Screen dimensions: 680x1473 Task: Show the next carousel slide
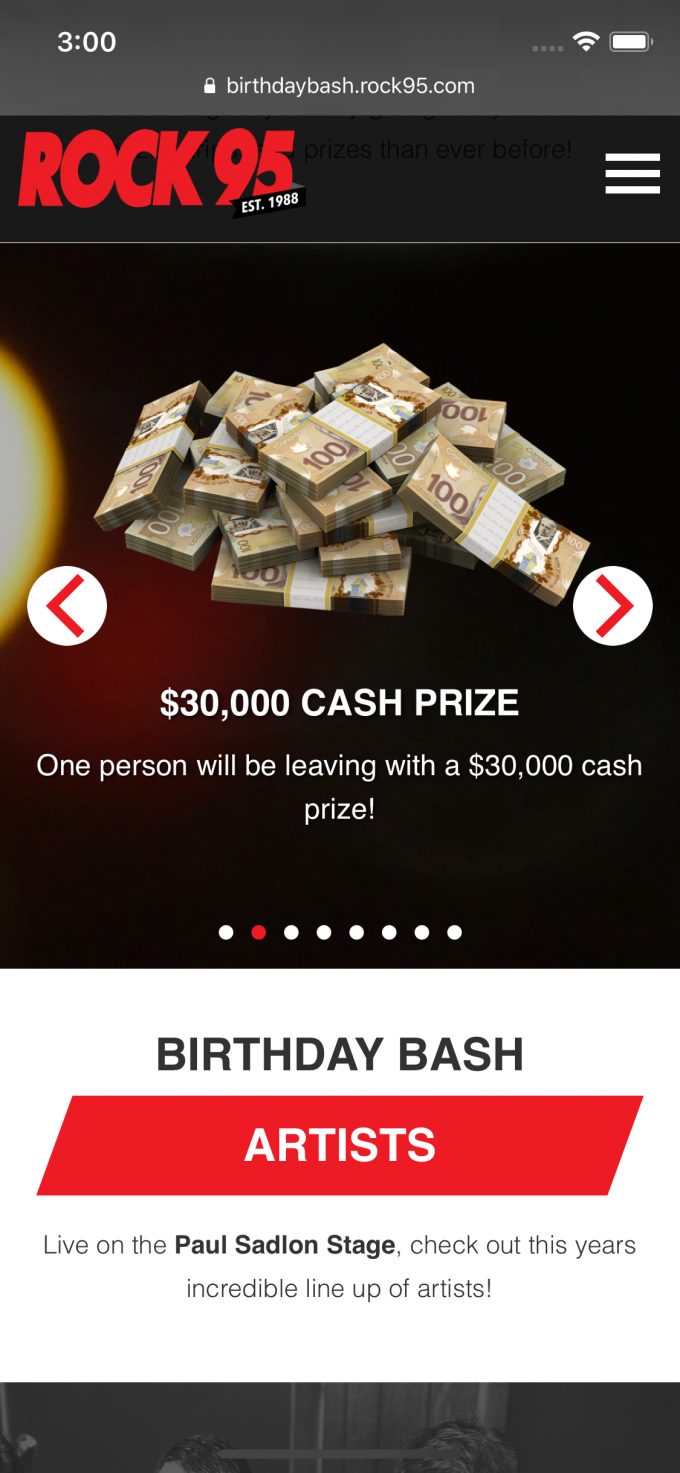pos(612,606)
